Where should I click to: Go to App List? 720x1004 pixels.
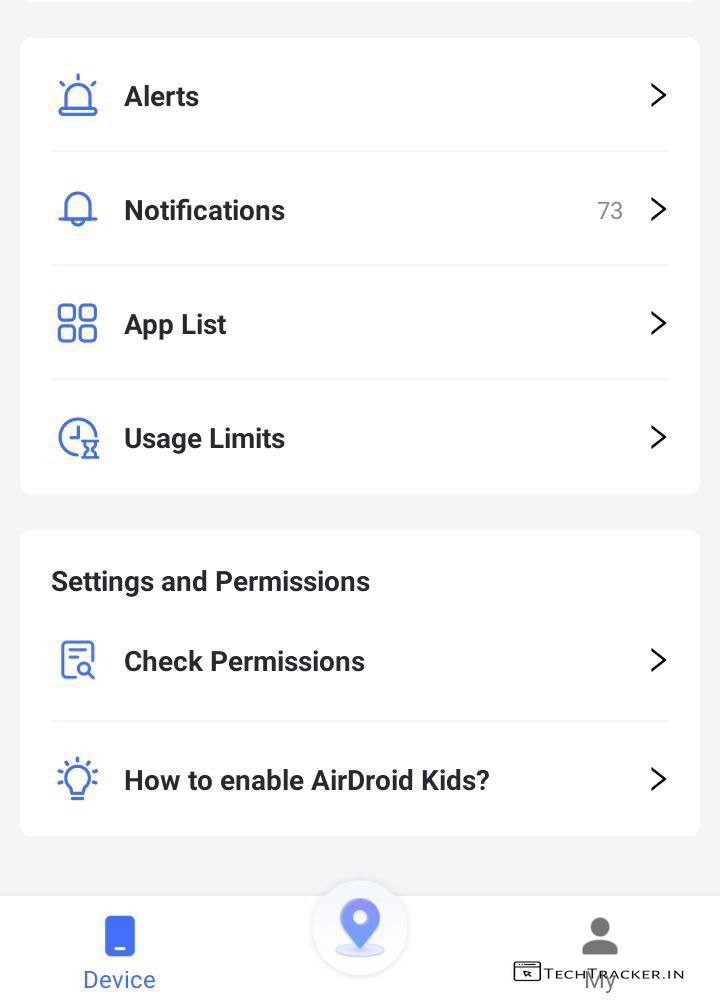pyautogui.click(x=360, y=324)
